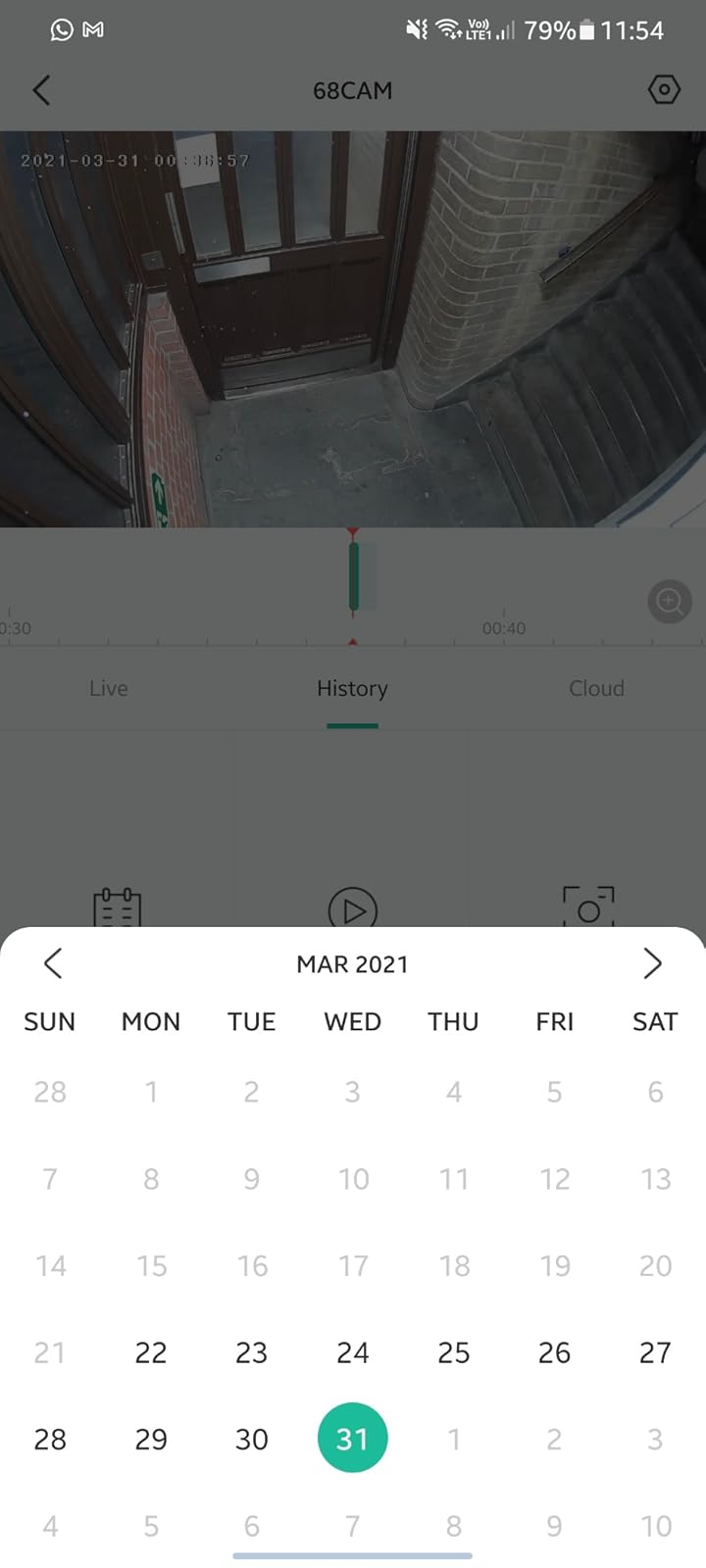This screenshot has height=1568, width=706.
Task: Pick March 29 in the calendar
Action: point(151,1439)
